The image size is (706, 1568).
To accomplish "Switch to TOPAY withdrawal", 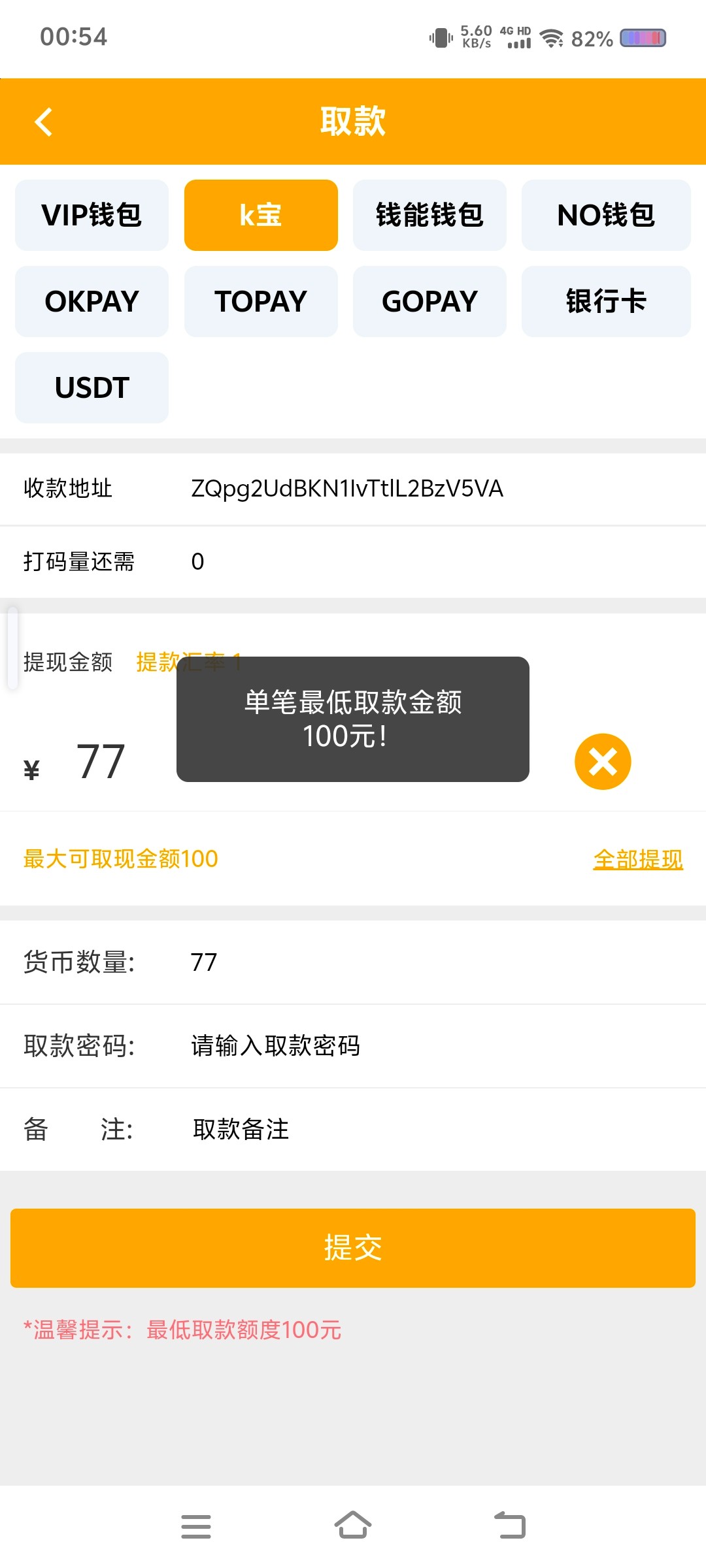I will pos(261,301).
